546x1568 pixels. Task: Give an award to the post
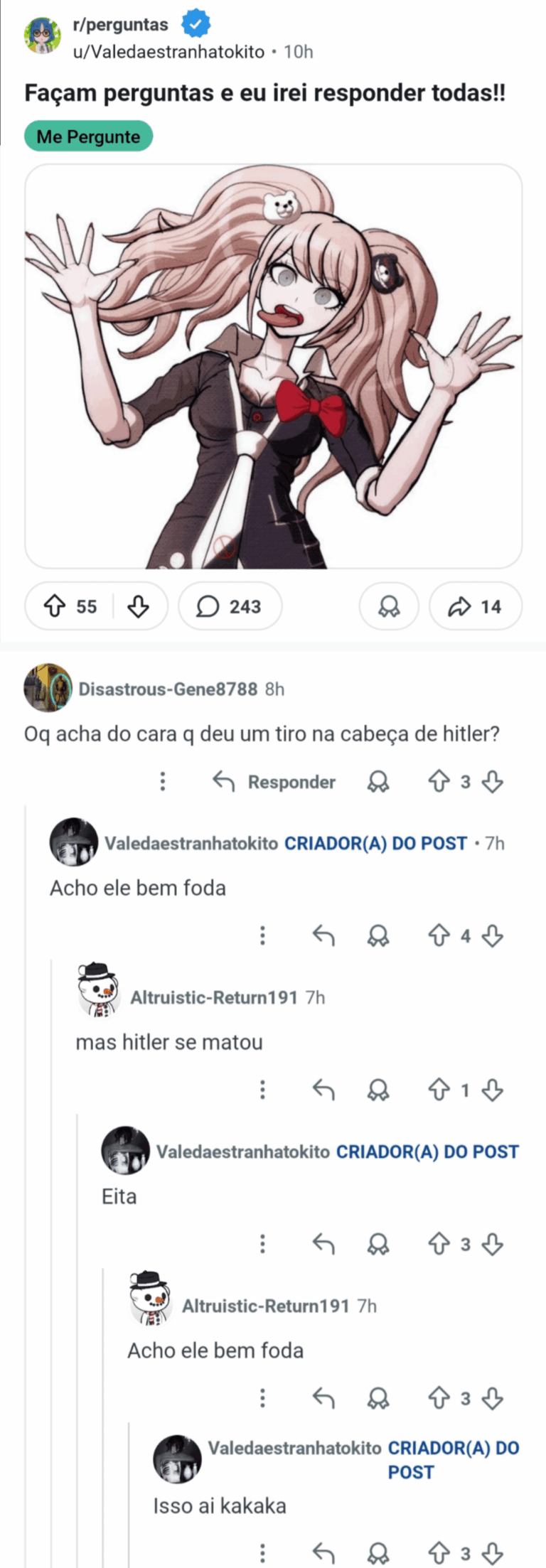tap(388, 606)
